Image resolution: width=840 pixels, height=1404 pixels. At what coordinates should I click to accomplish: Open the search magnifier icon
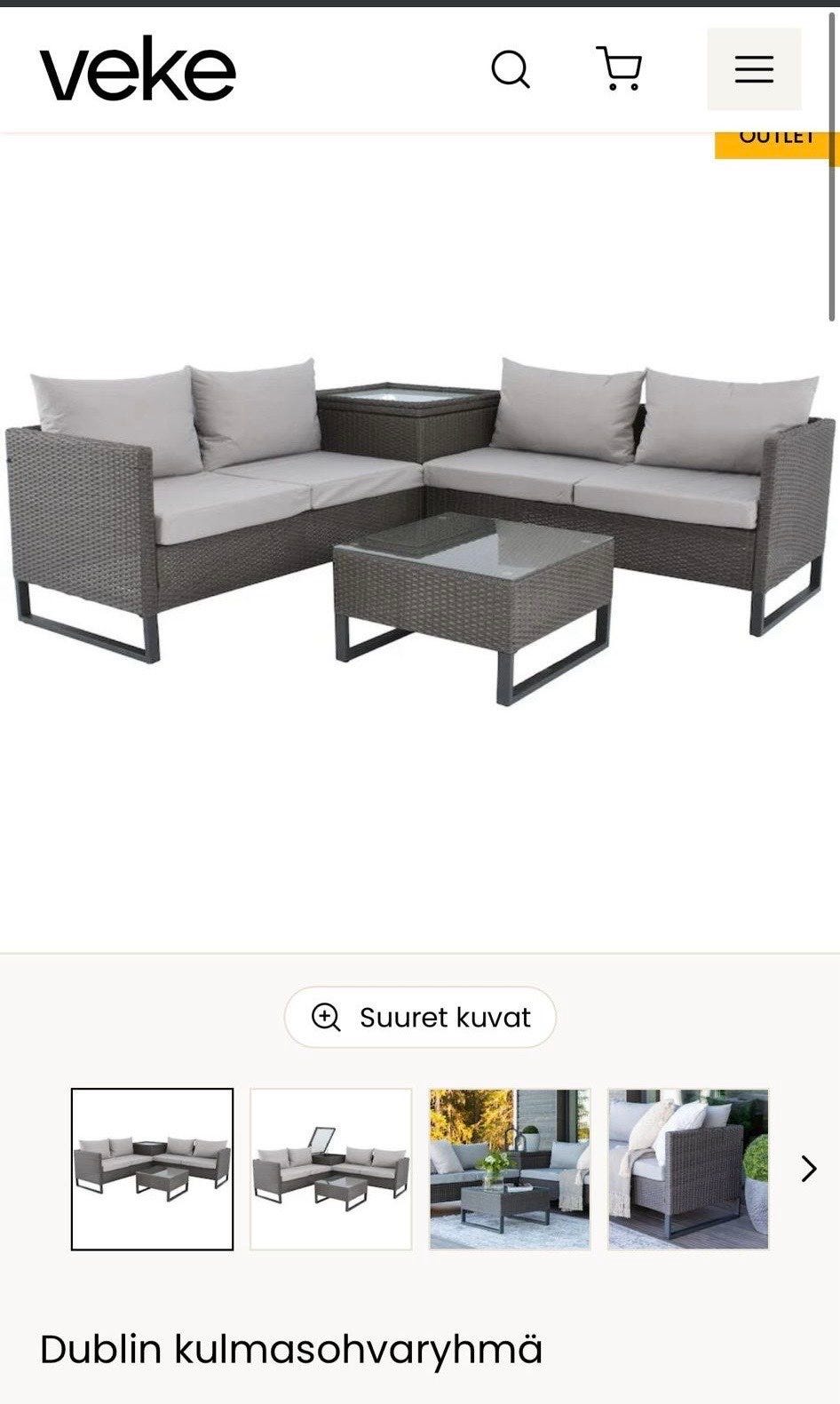point(511,69)
